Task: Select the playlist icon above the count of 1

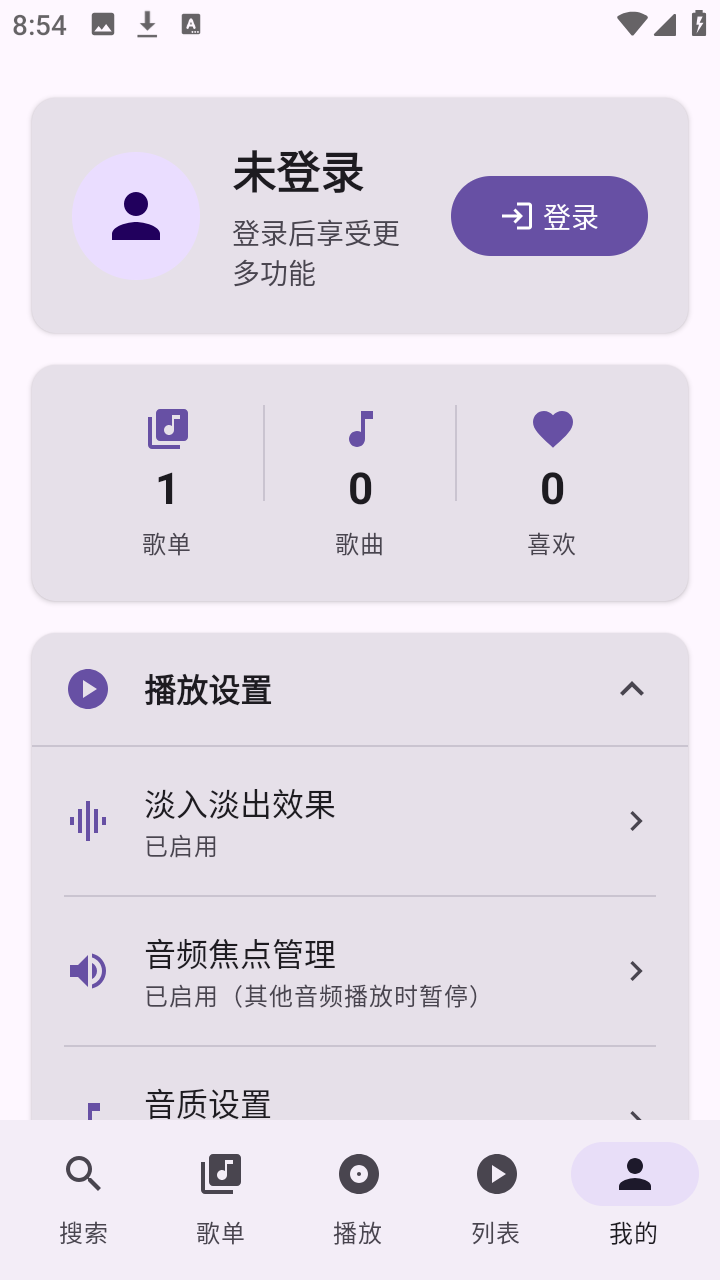Action: [167, 428]
